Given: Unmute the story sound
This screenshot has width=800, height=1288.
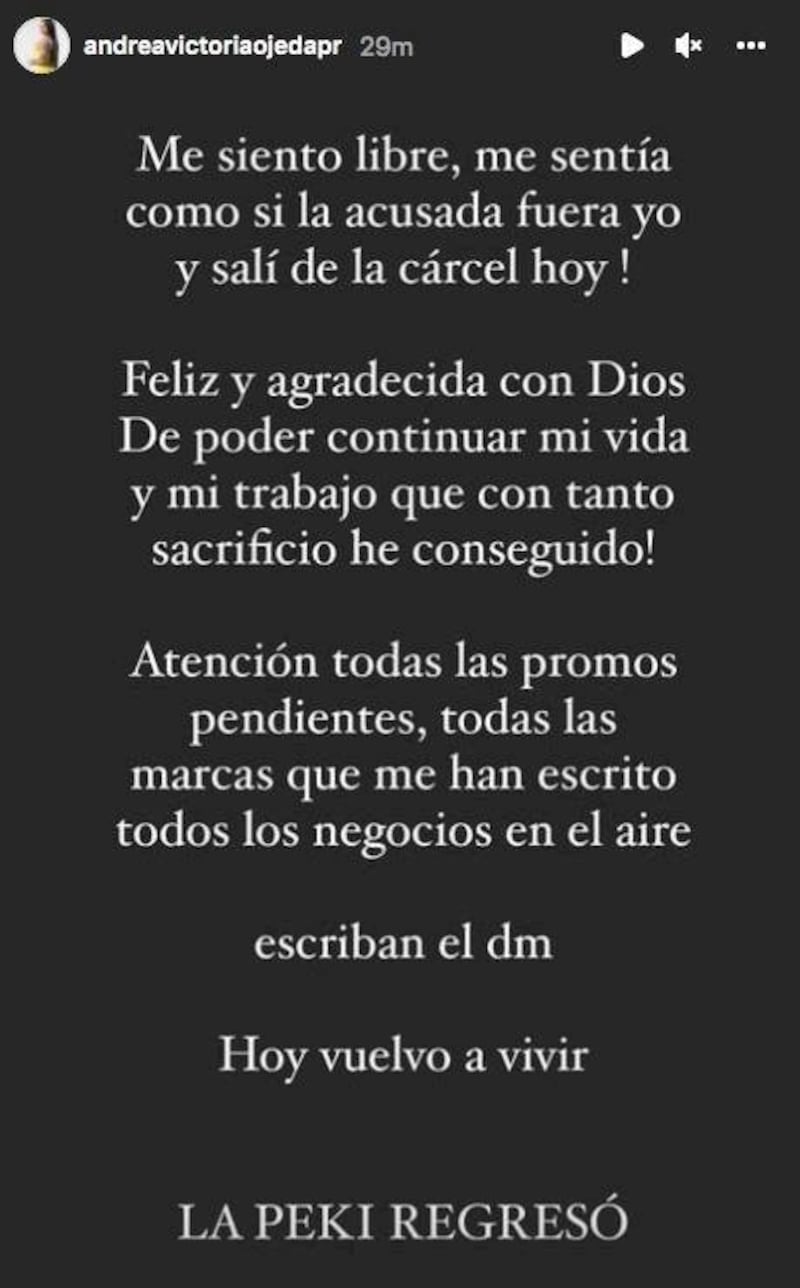Looking at the screenshot, I should click(688, 46).
